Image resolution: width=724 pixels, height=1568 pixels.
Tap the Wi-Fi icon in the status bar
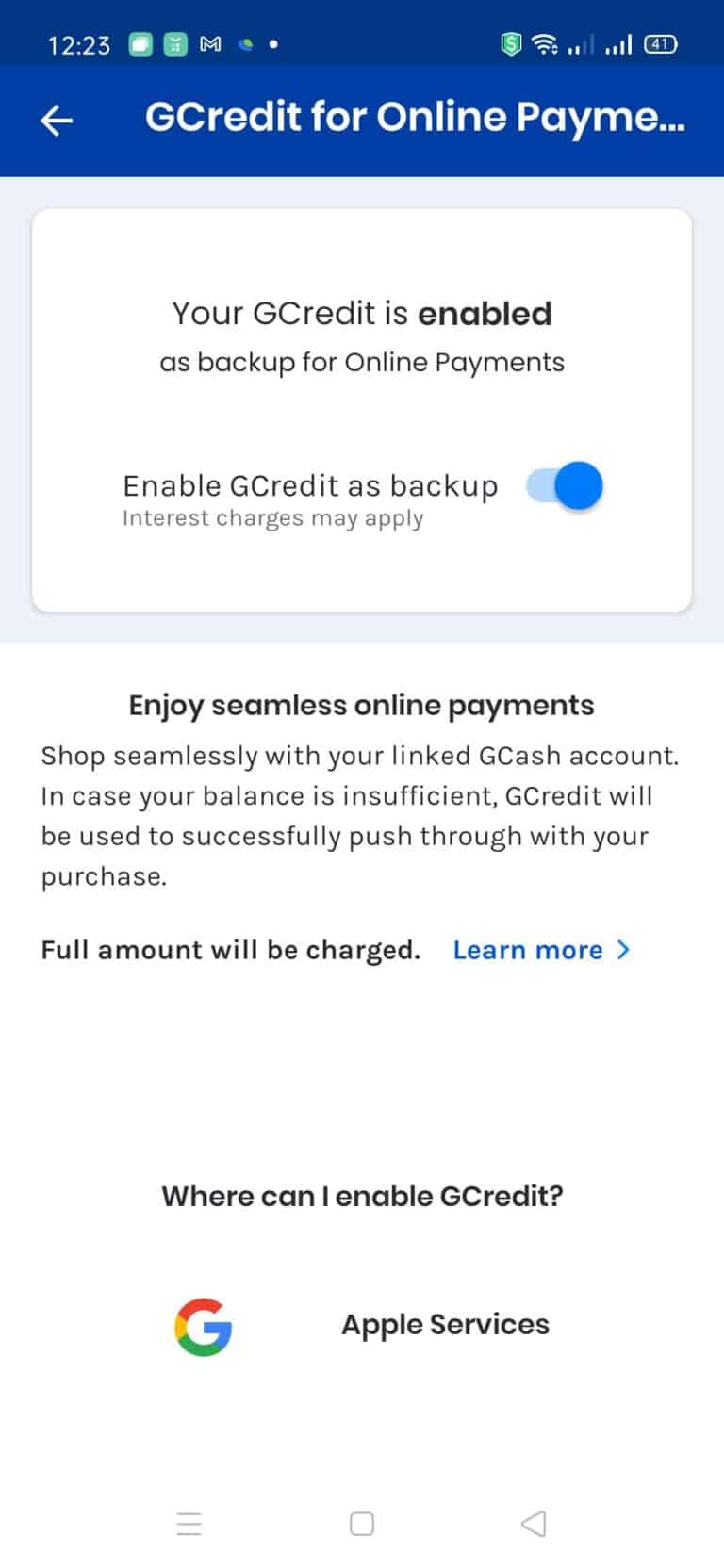coord(547,42)
